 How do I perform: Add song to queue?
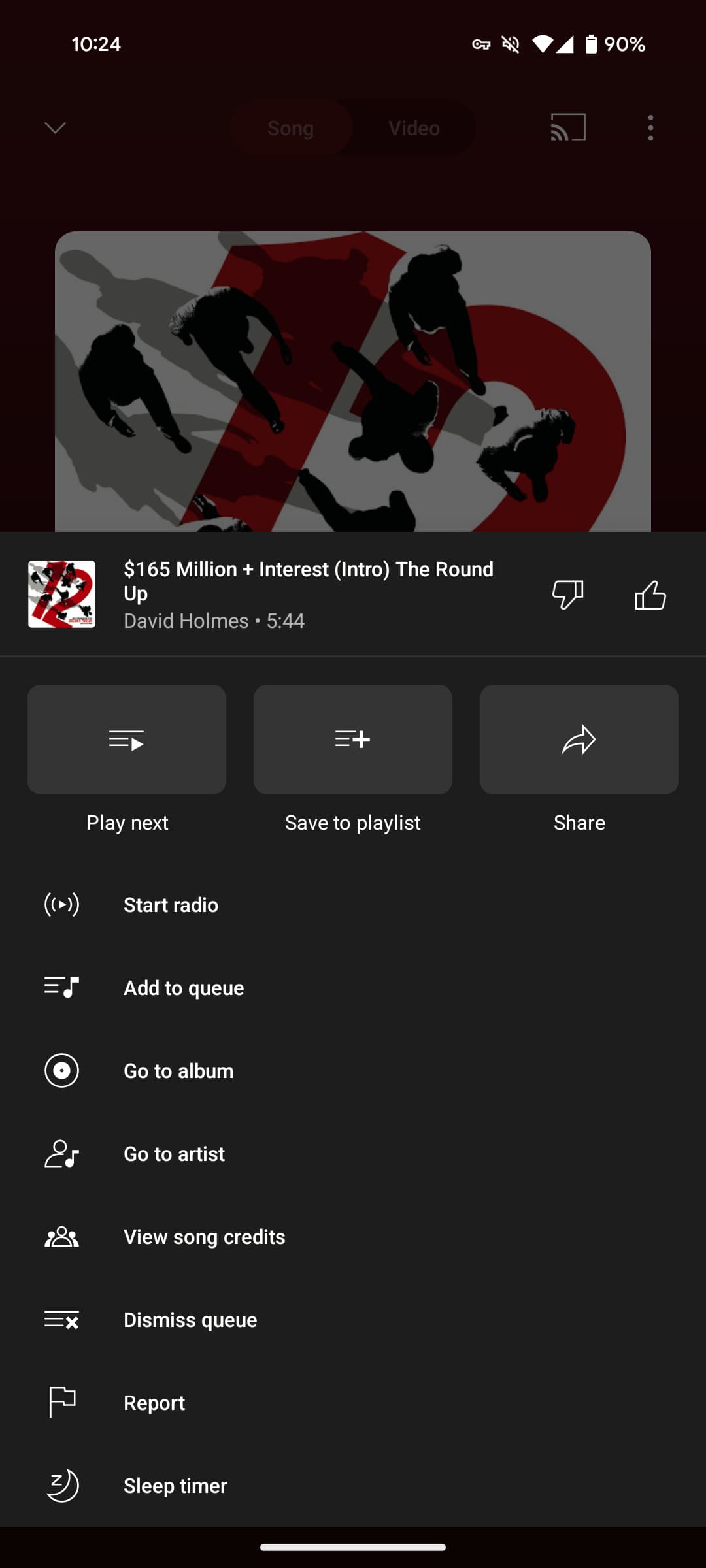coord(184,988)
